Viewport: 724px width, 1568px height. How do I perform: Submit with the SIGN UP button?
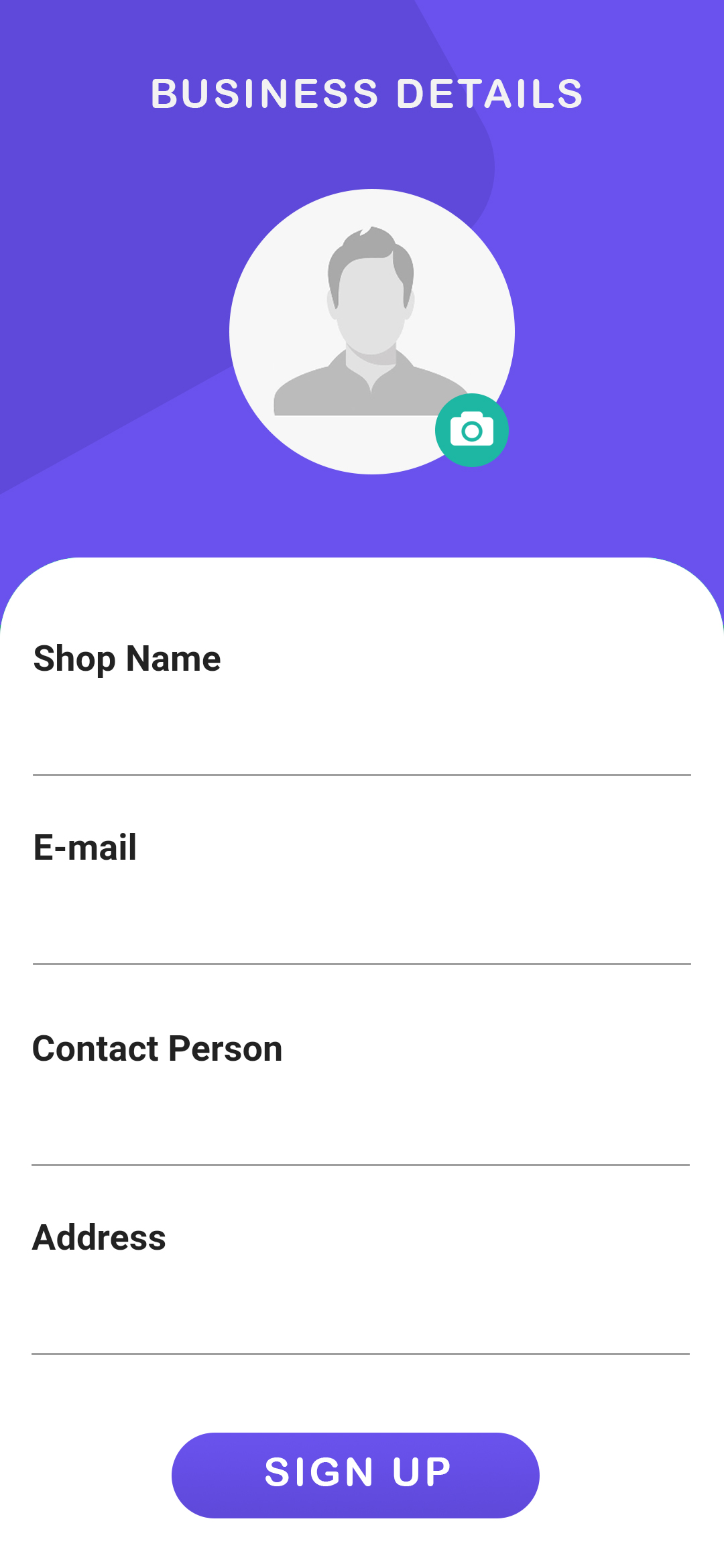pyautogui.click(x=355, y=1476)
